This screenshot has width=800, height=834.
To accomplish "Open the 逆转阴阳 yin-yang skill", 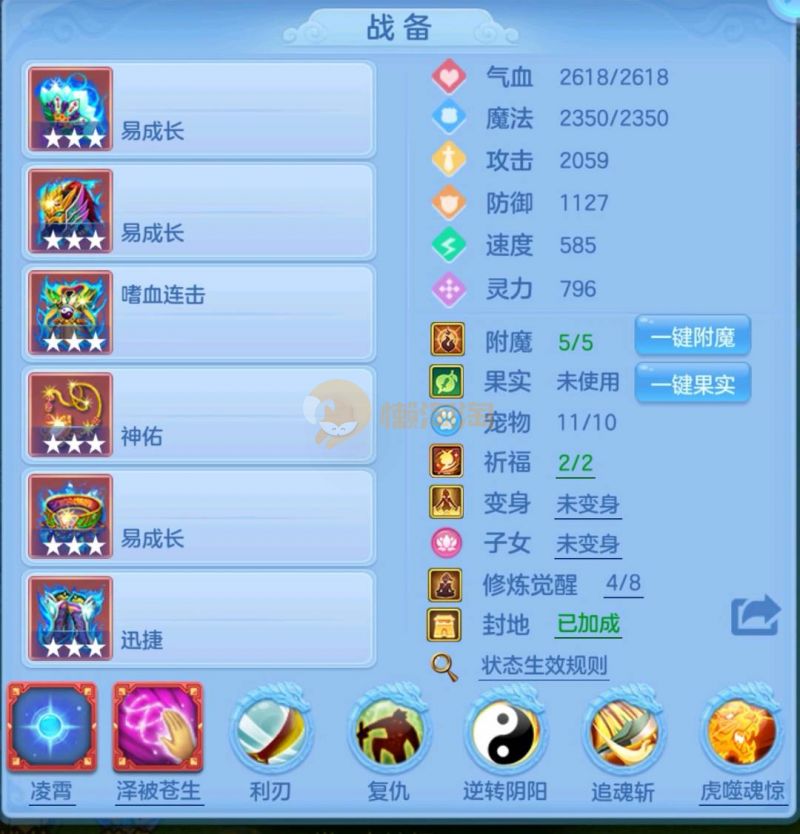I will click(x=505, y=732).
